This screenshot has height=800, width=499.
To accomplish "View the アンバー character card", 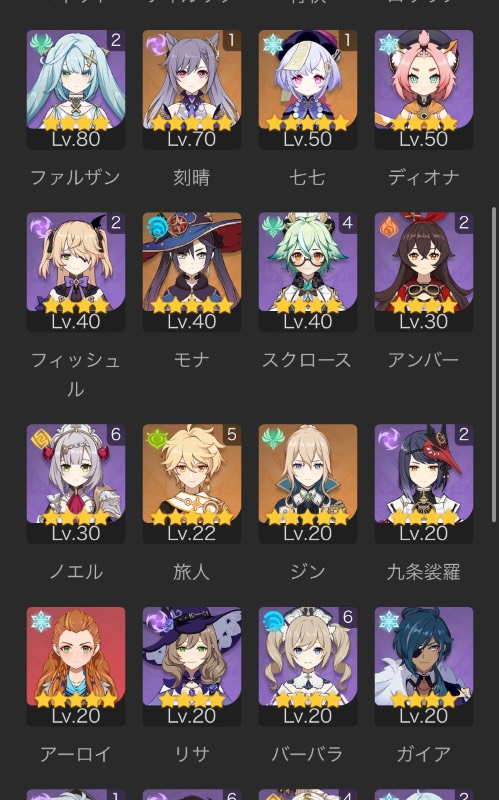I will (423, 272).
